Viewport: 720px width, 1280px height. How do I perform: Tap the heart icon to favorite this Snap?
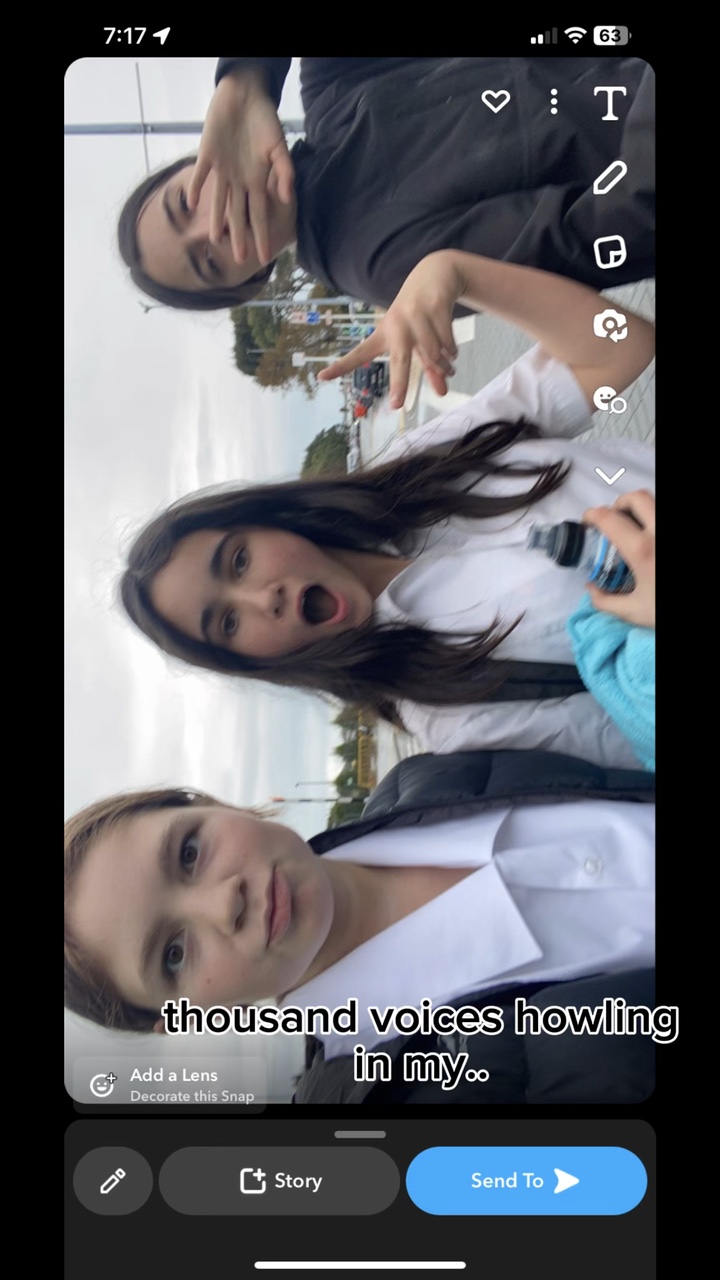tap(496, 101)
